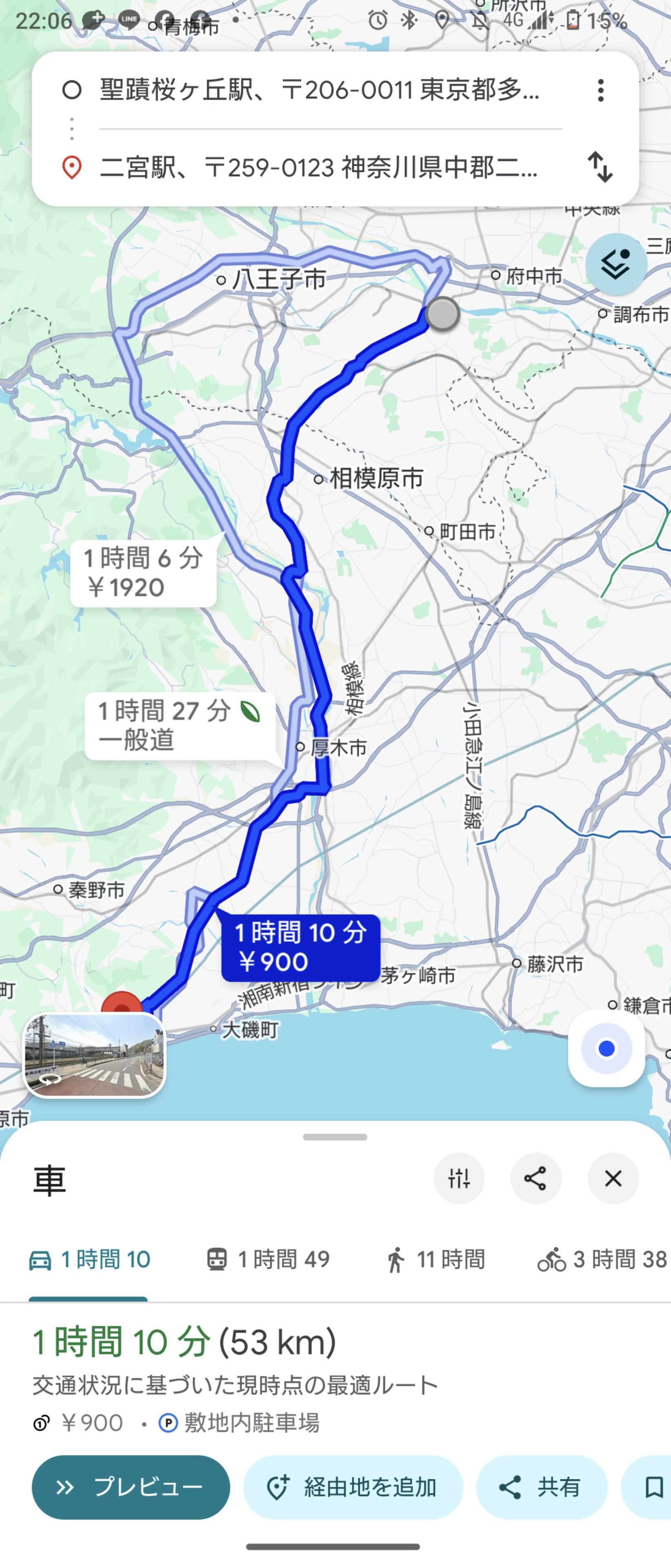Viewport: 671px width, 1568px height.
Task: Center the map on my current location
Action: pos(606,1049)
